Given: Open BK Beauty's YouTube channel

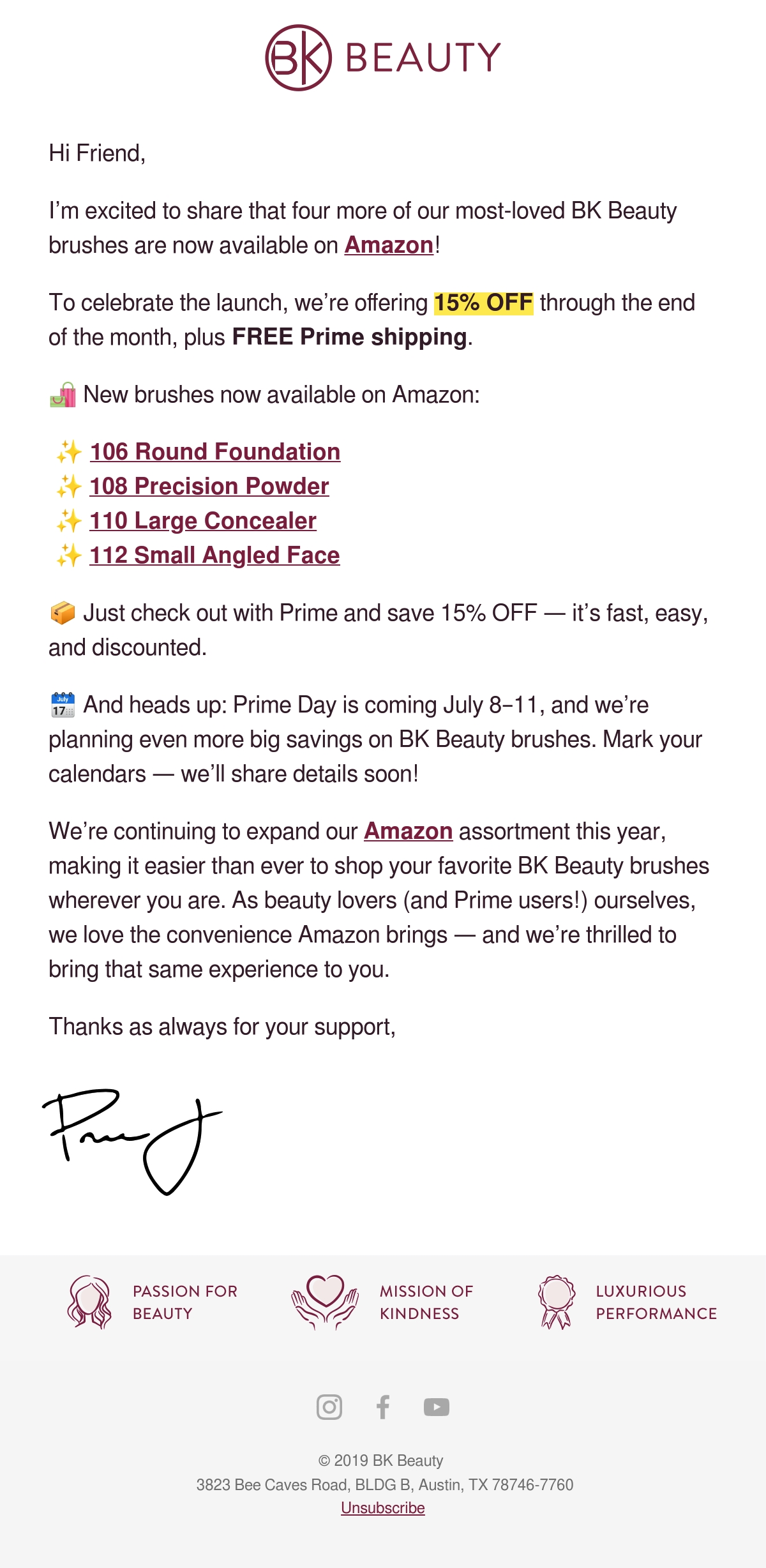Looking at the screenshot, I should pos(437,1406).
